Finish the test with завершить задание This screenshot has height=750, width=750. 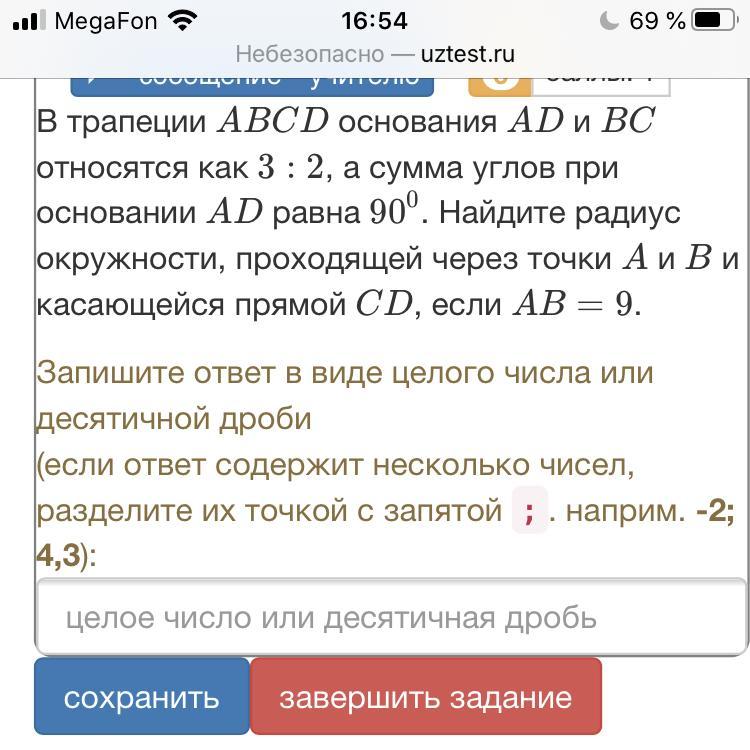[x=425, y=697]
